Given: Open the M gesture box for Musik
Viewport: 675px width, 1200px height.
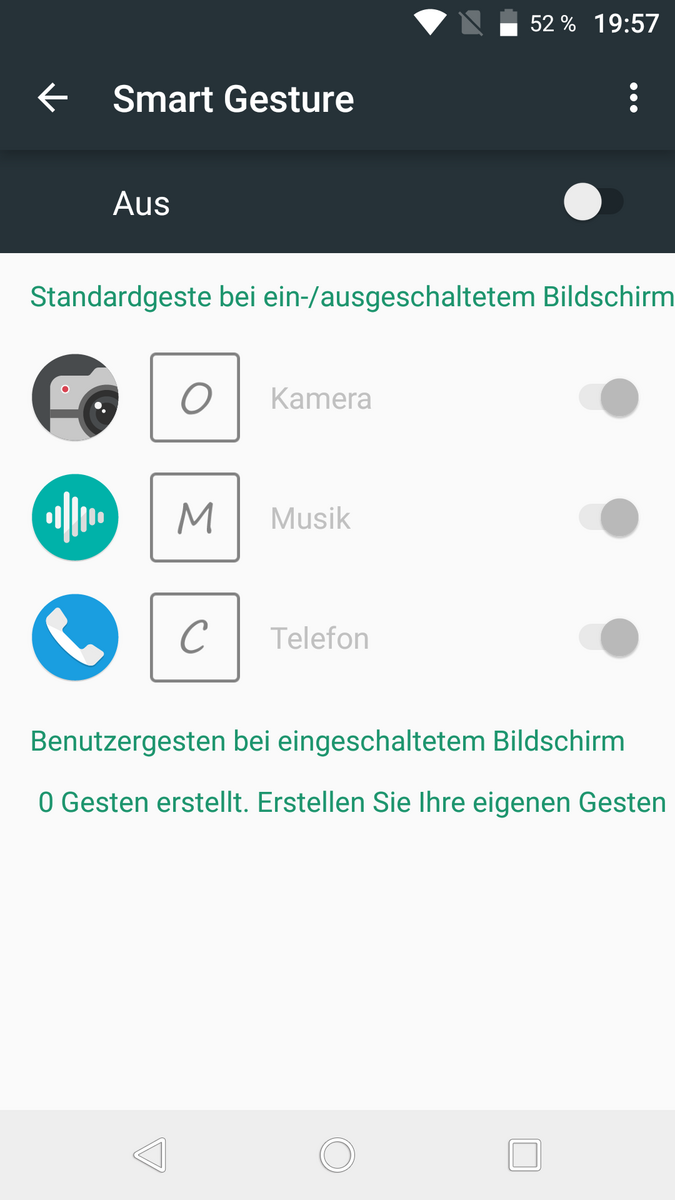Looking at the screenshot, I should (195, 518).
